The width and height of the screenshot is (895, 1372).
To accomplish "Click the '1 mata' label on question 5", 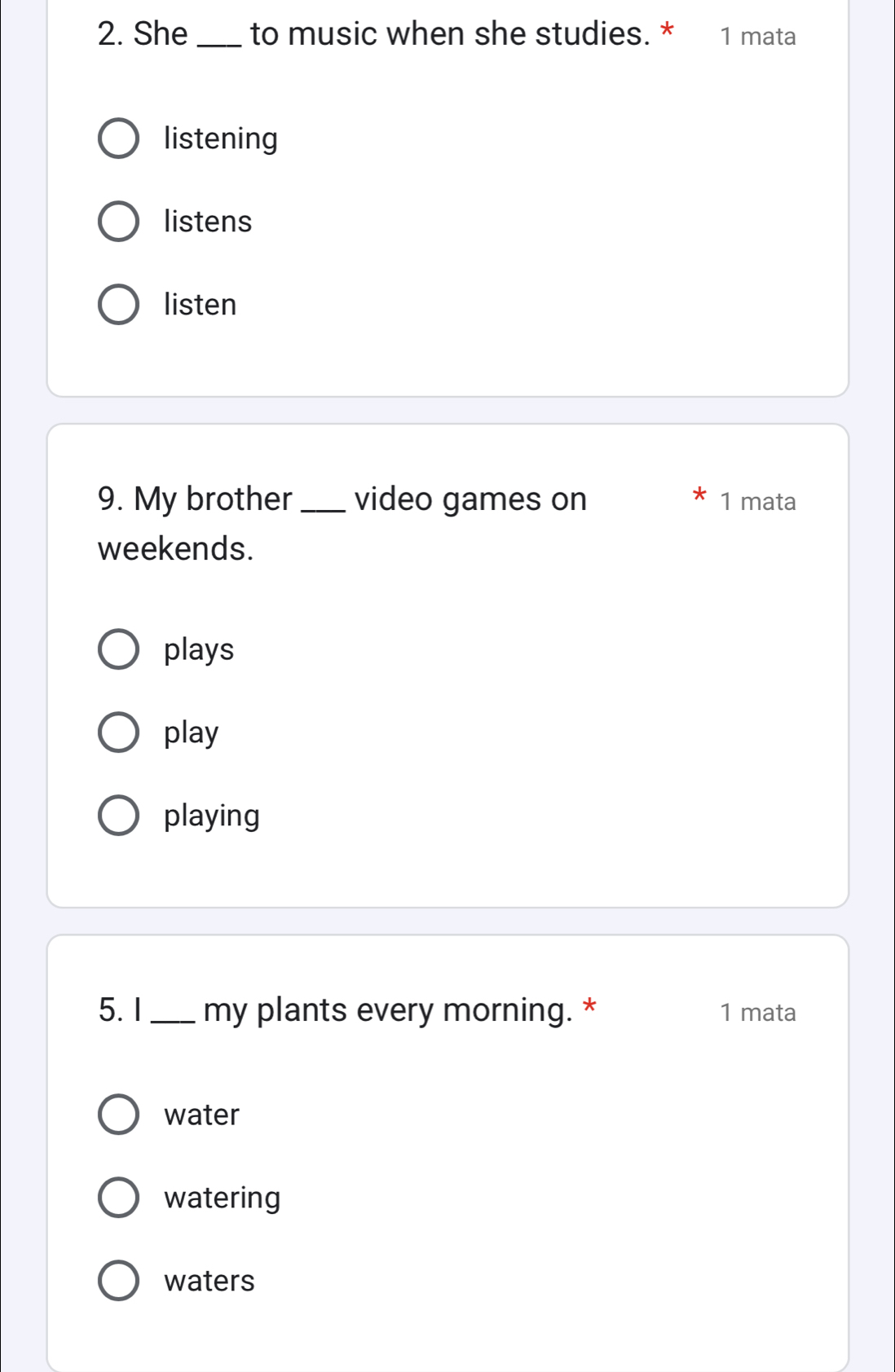I will point(759,1013).
